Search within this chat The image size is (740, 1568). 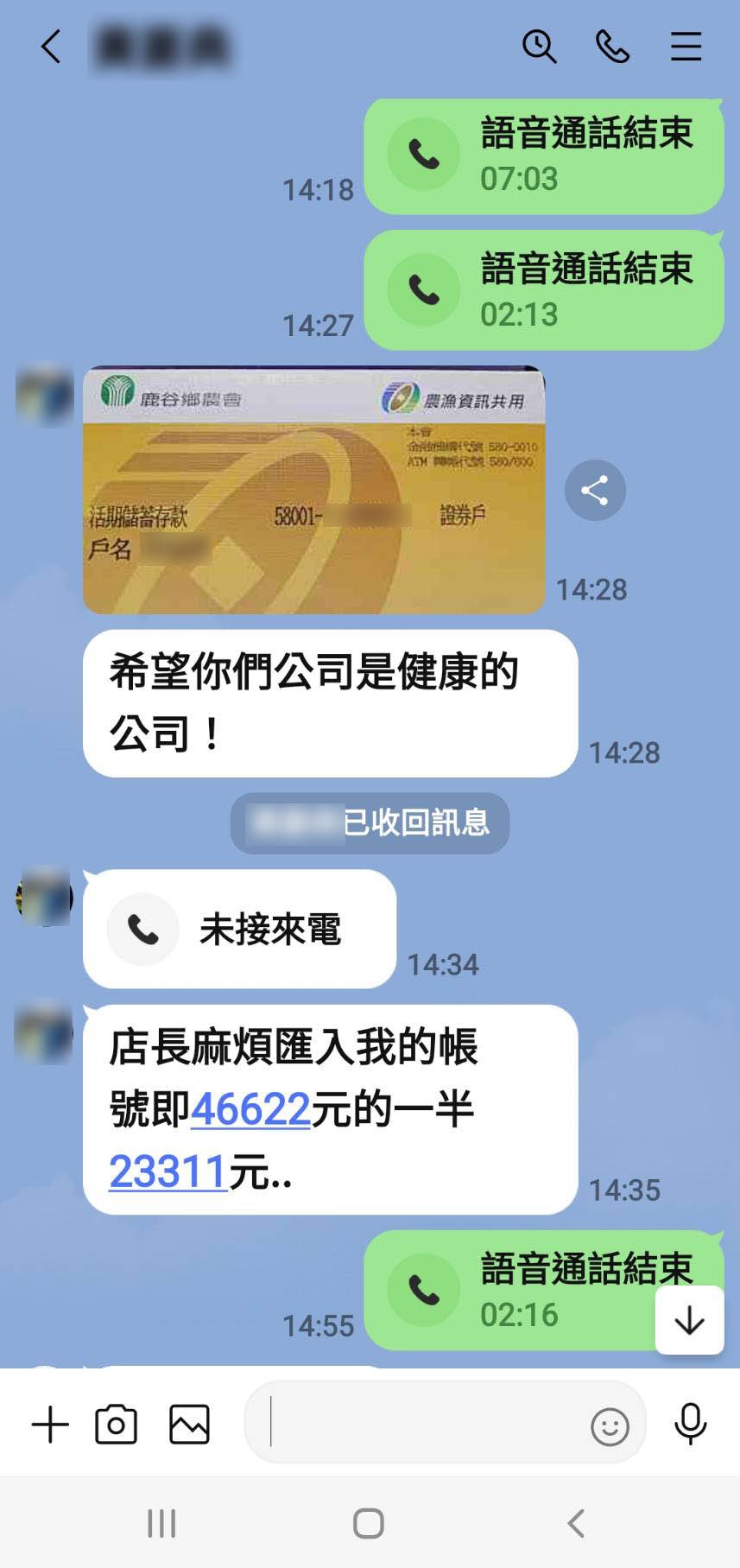[x=539, y=46]
